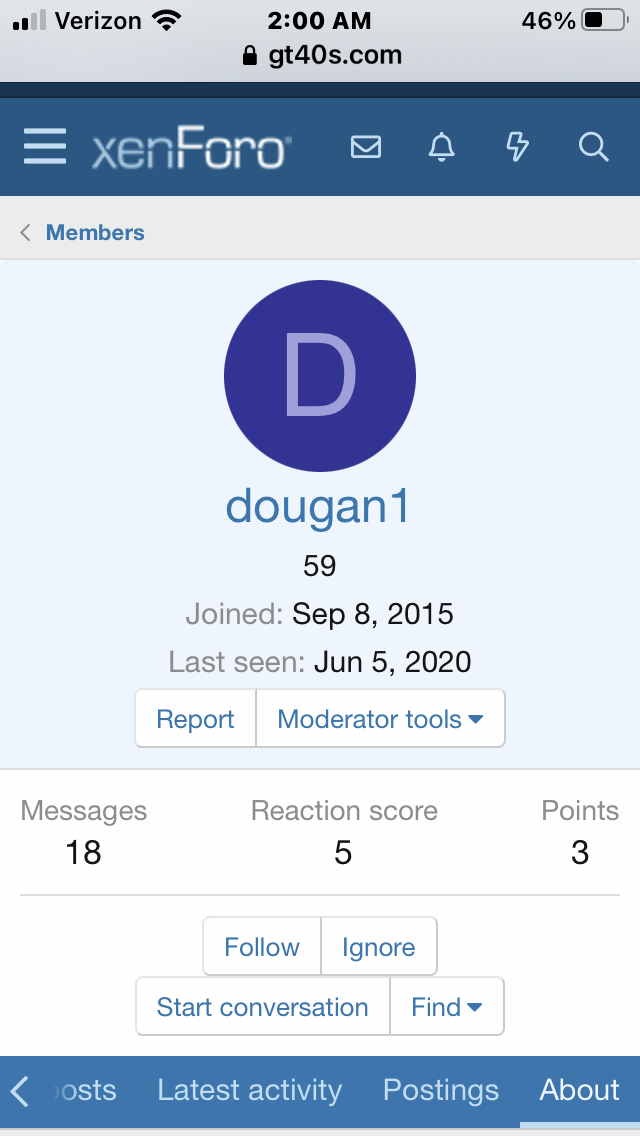Open the xenForo logo home link
The image size is (640, 1136).
[191, 149]
